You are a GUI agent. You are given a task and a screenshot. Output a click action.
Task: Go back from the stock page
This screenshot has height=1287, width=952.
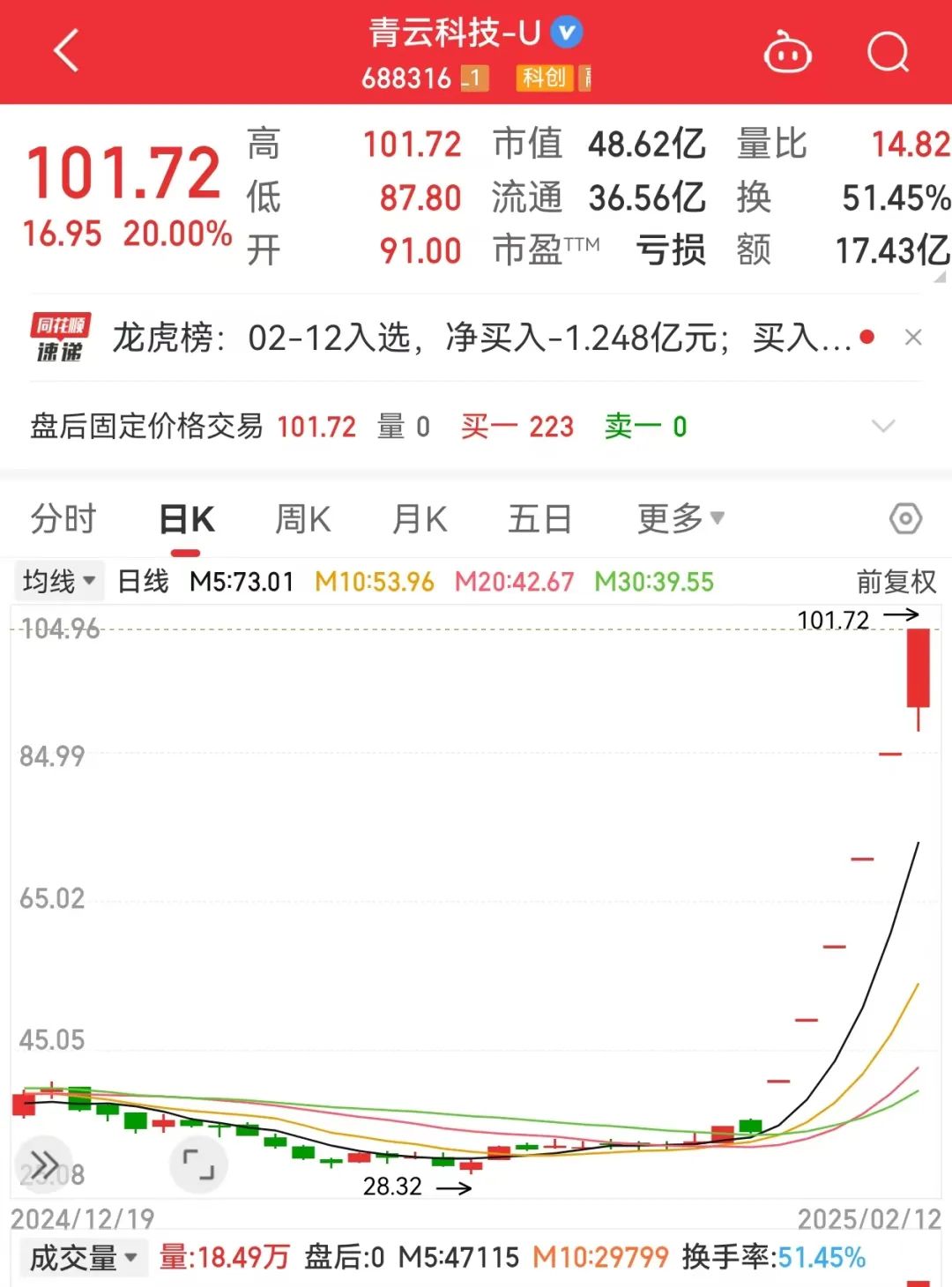[x=66, y=51]
